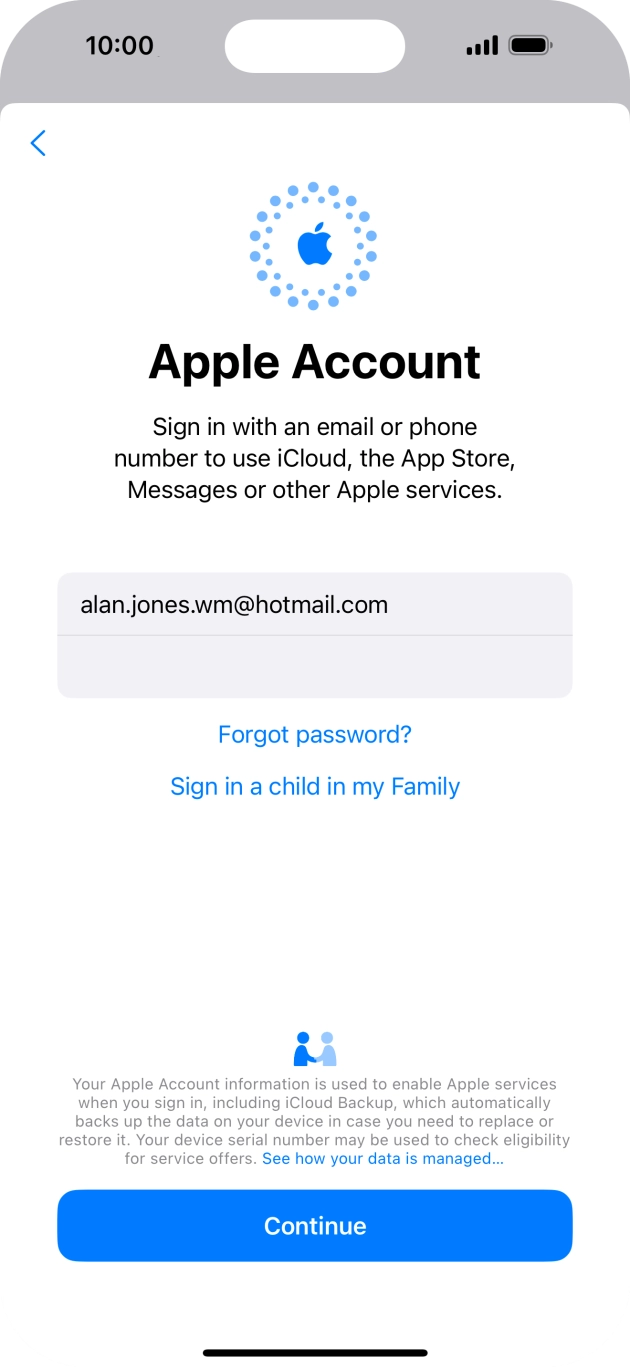Viewport: 630px width, 1368px height.
Task: Tap the email field showing alan.jones.wm@hotmail.com
Action: pyautogui.click(x=314, y=604)
